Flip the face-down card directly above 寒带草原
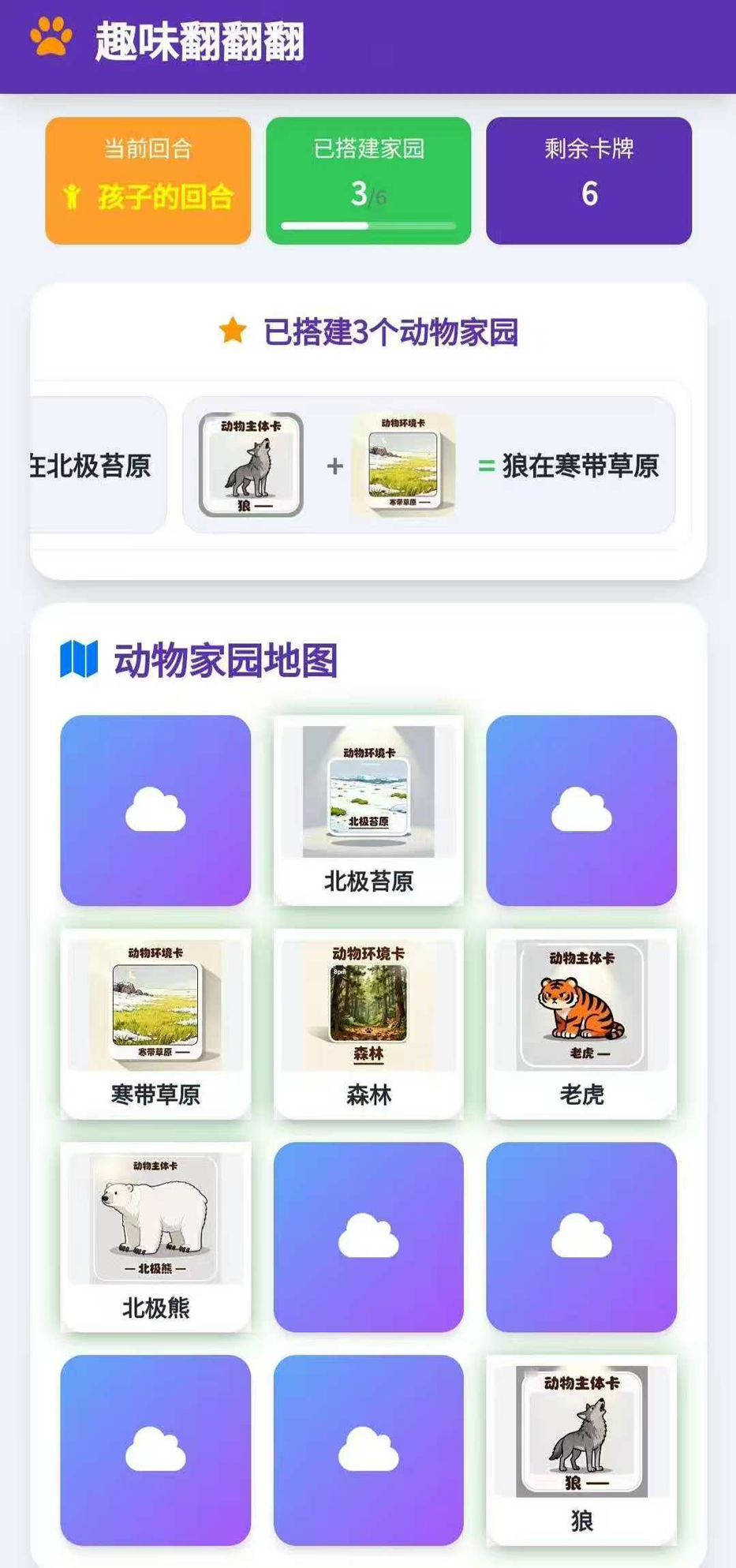736x1568 pixels. [155, 810]
